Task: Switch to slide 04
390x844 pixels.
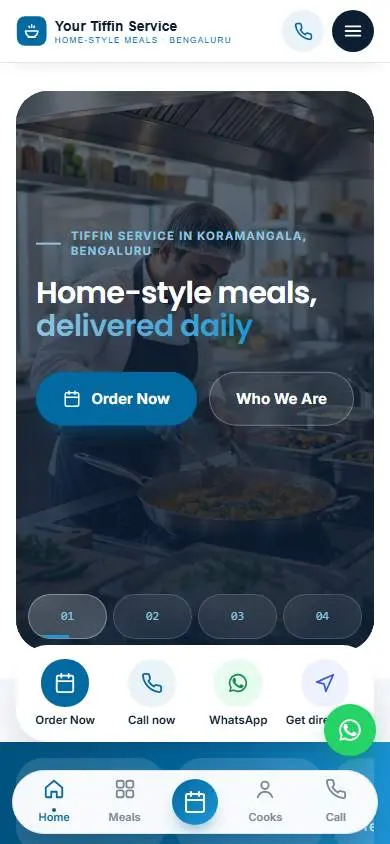Action: pos(322,616)
